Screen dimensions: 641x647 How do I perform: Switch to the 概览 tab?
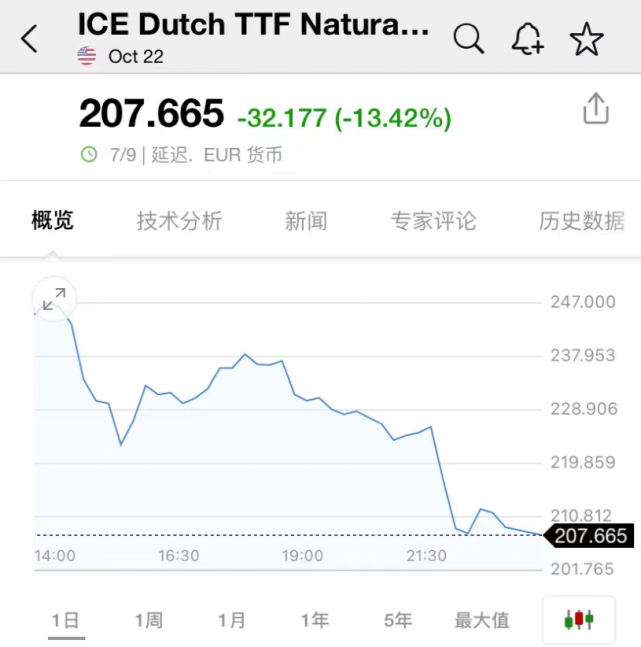(53, 220)
